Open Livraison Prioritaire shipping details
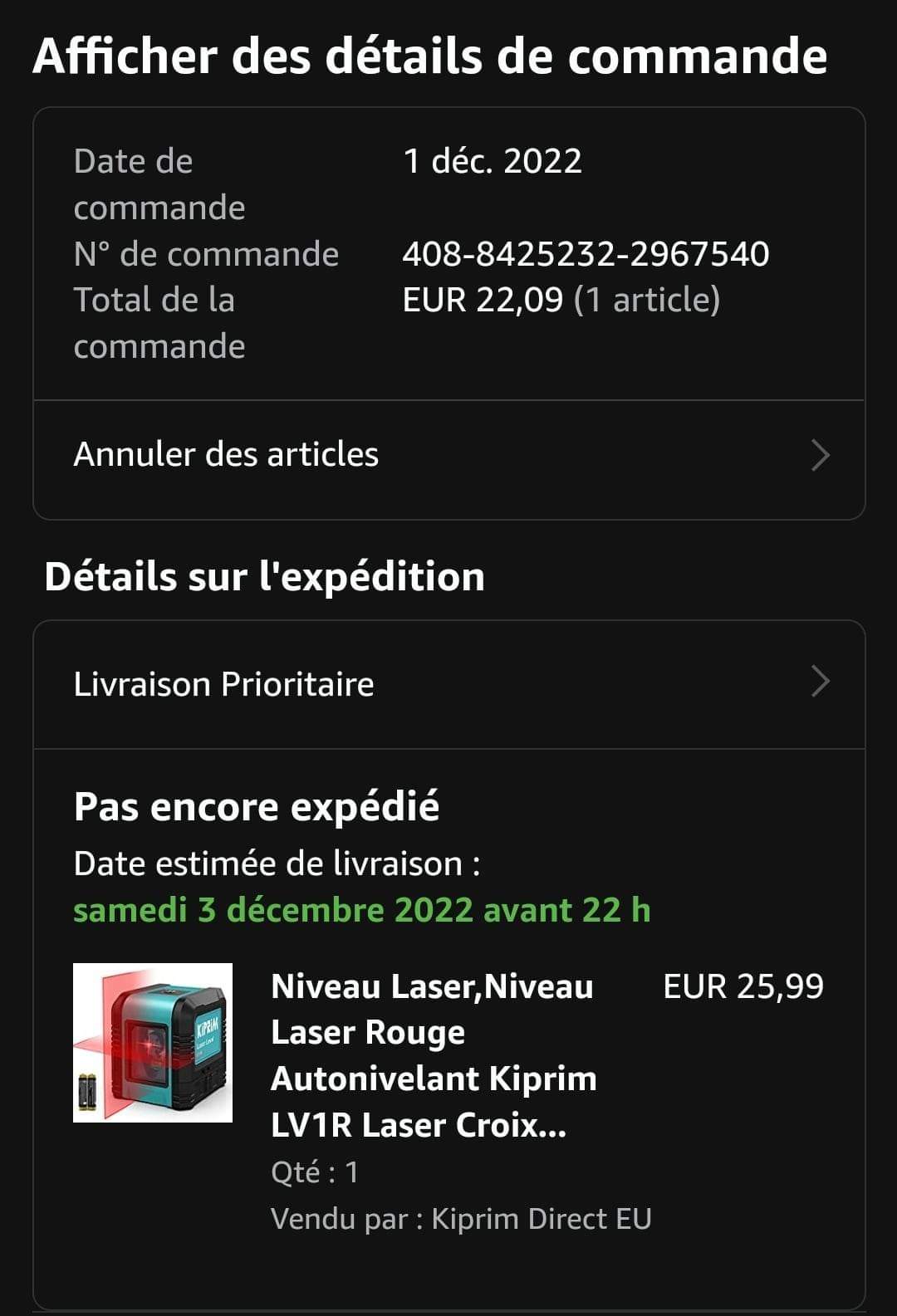Image resolution: width=897 pixels, height=1316 pixels. (448, 684)
